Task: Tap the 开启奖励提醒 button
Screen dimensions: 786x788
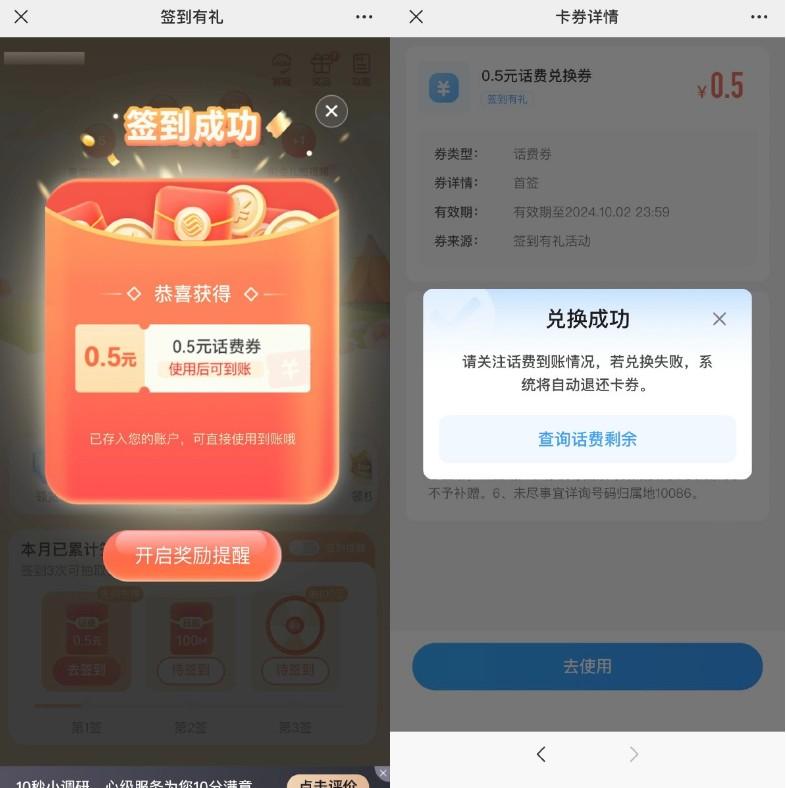Action: click(x=193, y=556)
